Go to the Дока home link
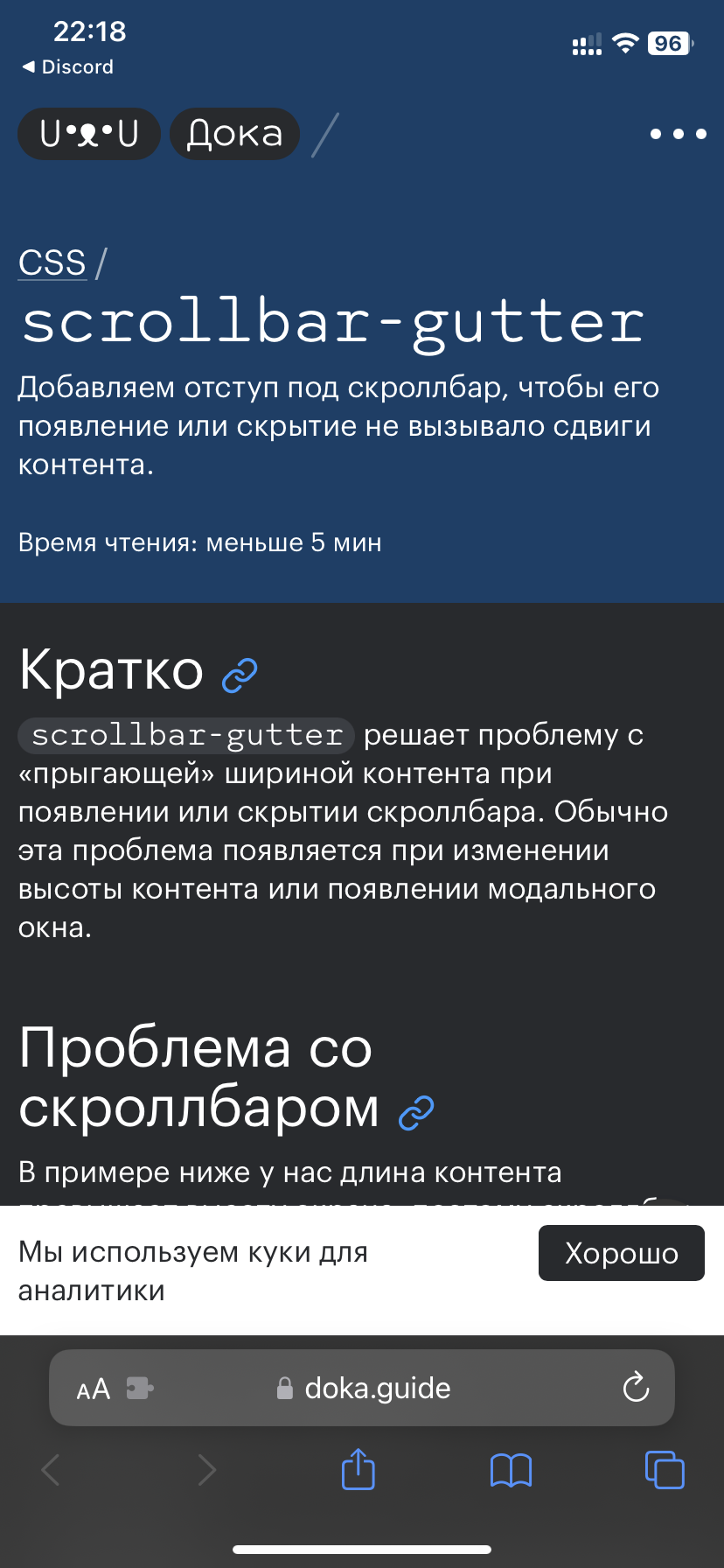Image resolution: width=724 pixels, height=1568 pixels. 234,134
